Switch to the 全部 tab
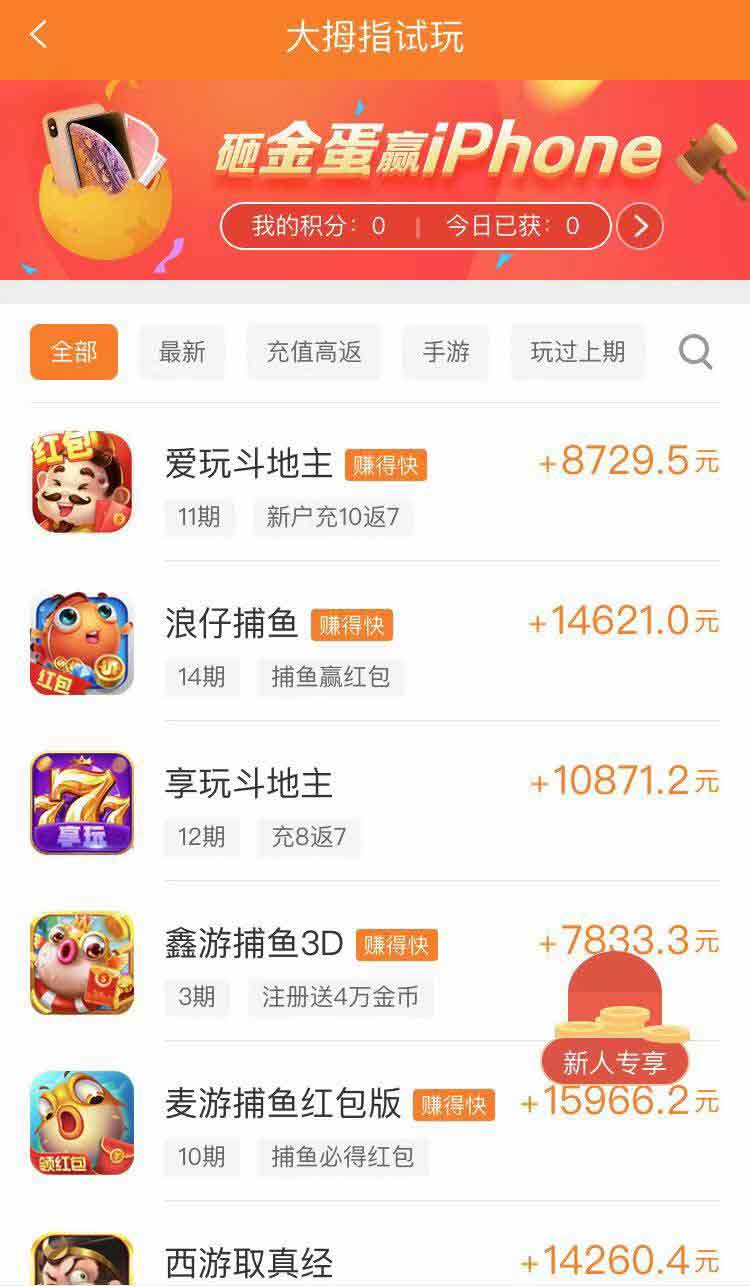 click(x=72, y=353)
